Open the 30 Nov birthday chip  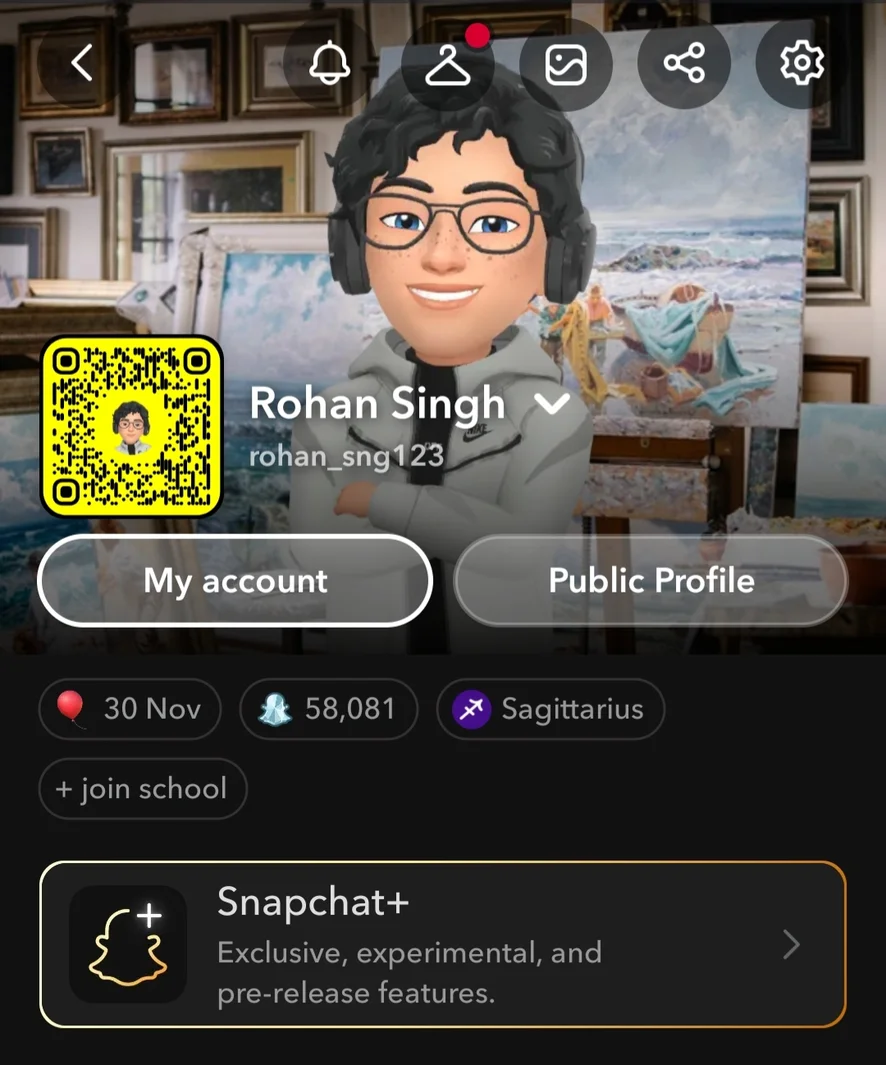coord(129,709)
